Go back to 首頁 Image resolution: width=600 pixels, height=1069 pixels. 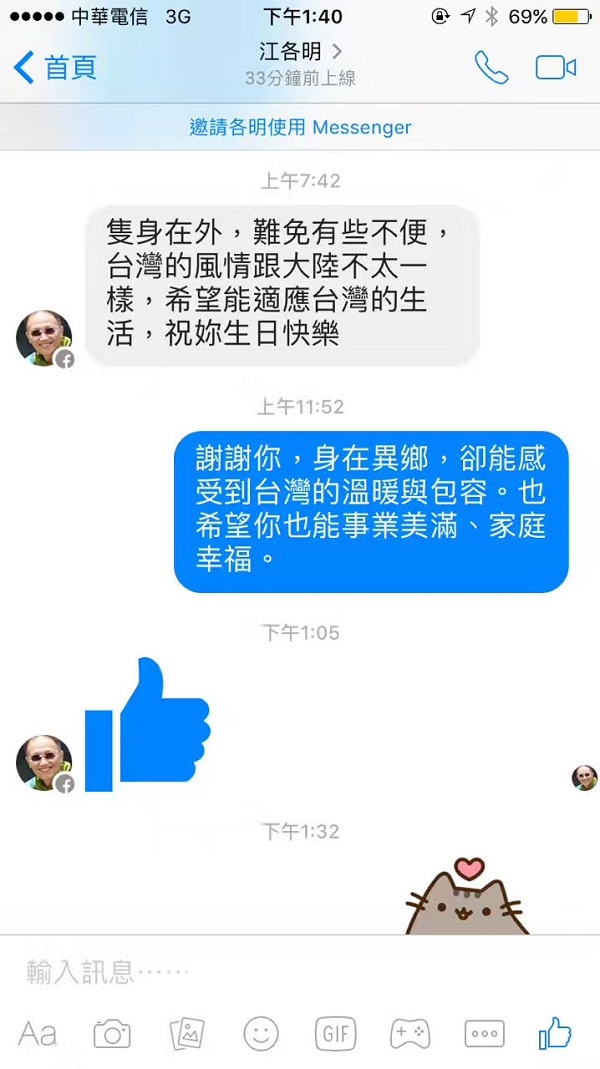point(56,68)
